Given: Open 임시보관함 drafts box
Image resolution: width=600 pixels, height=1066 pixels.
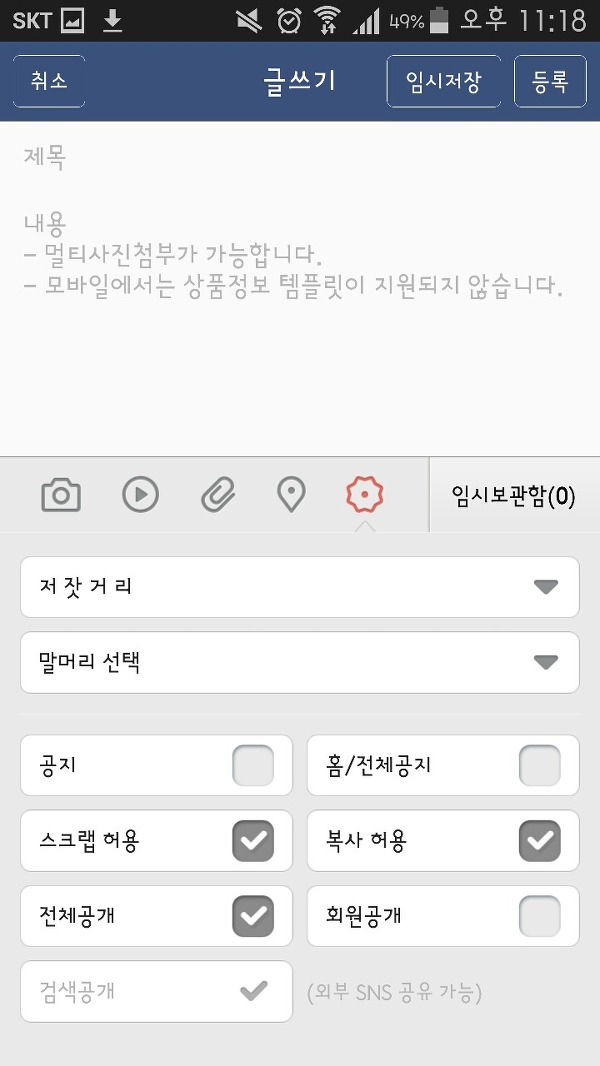Looking at the screenshot, I should tap(513, 496).
